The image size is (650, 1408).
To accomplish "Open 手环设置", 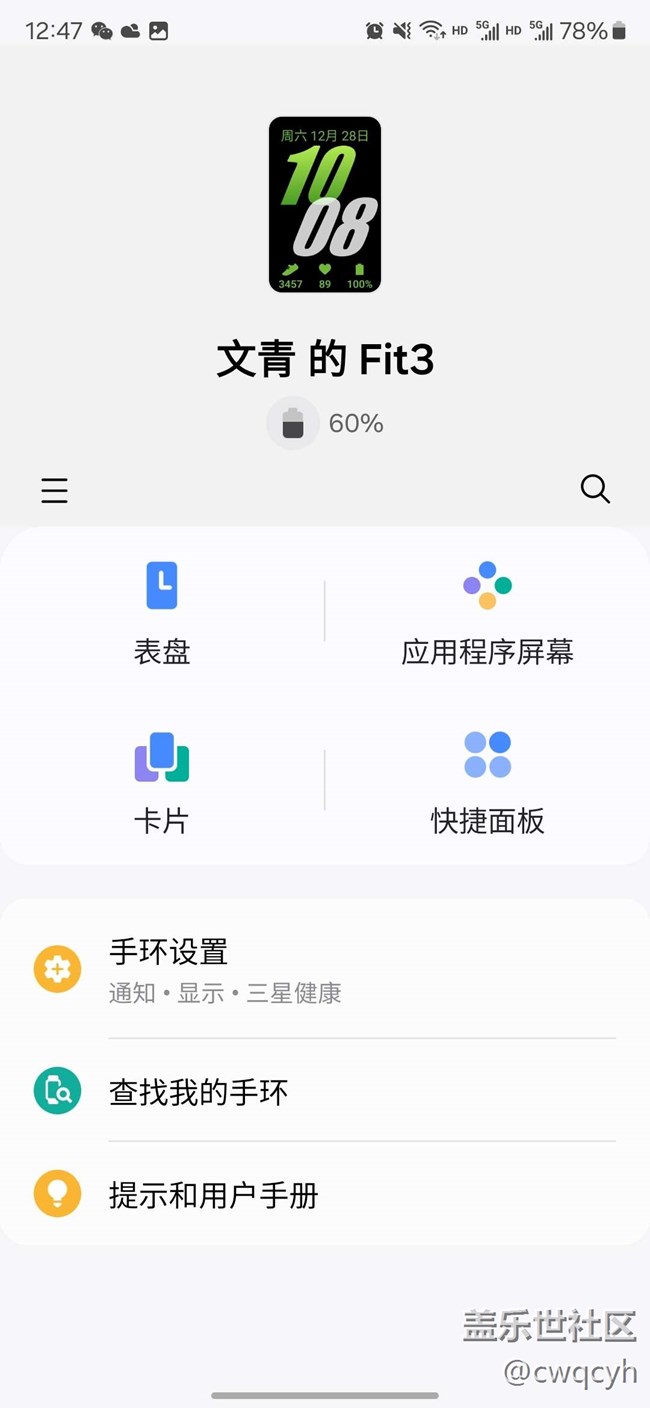I will click(x=325, y=969).
